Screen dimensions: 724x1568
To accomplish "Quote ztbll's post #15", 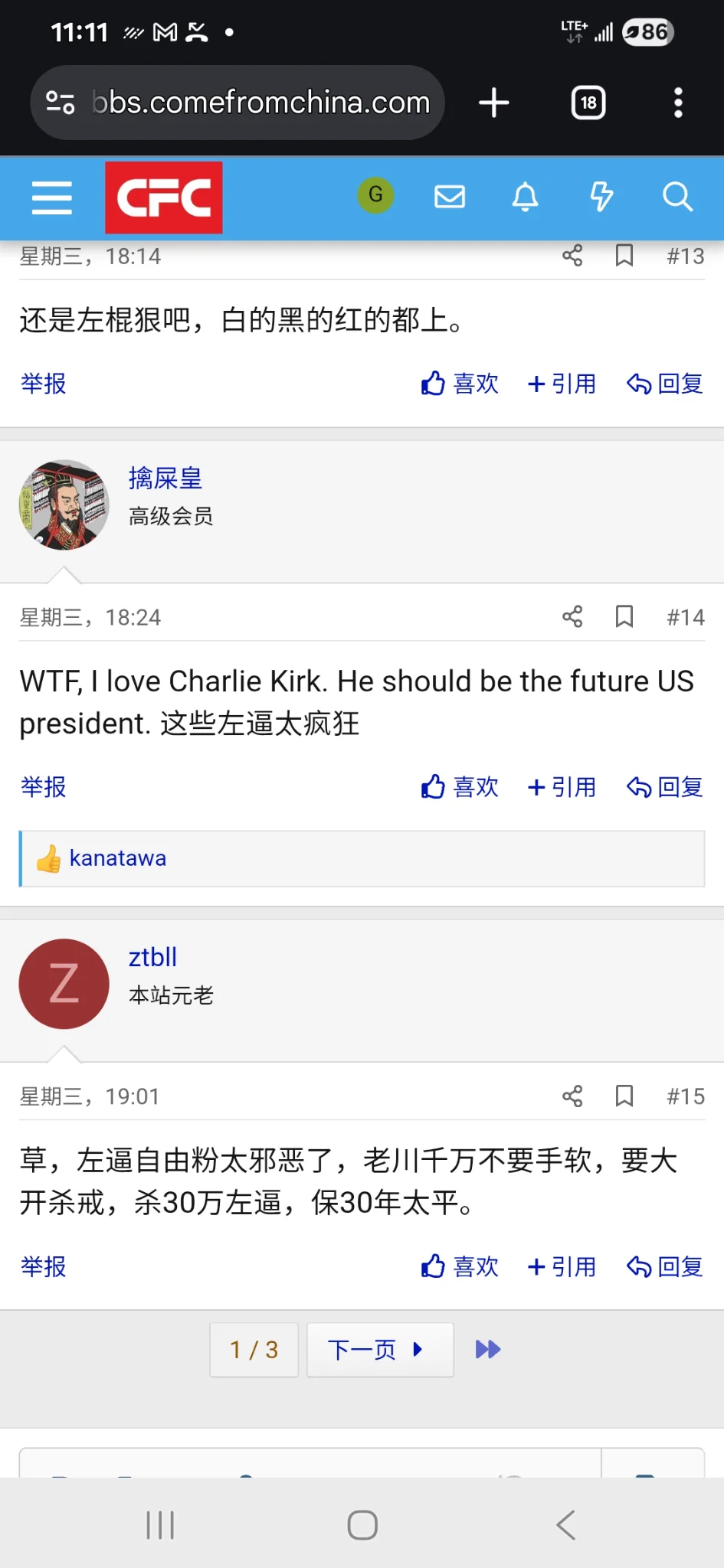I will [562, 1266].
